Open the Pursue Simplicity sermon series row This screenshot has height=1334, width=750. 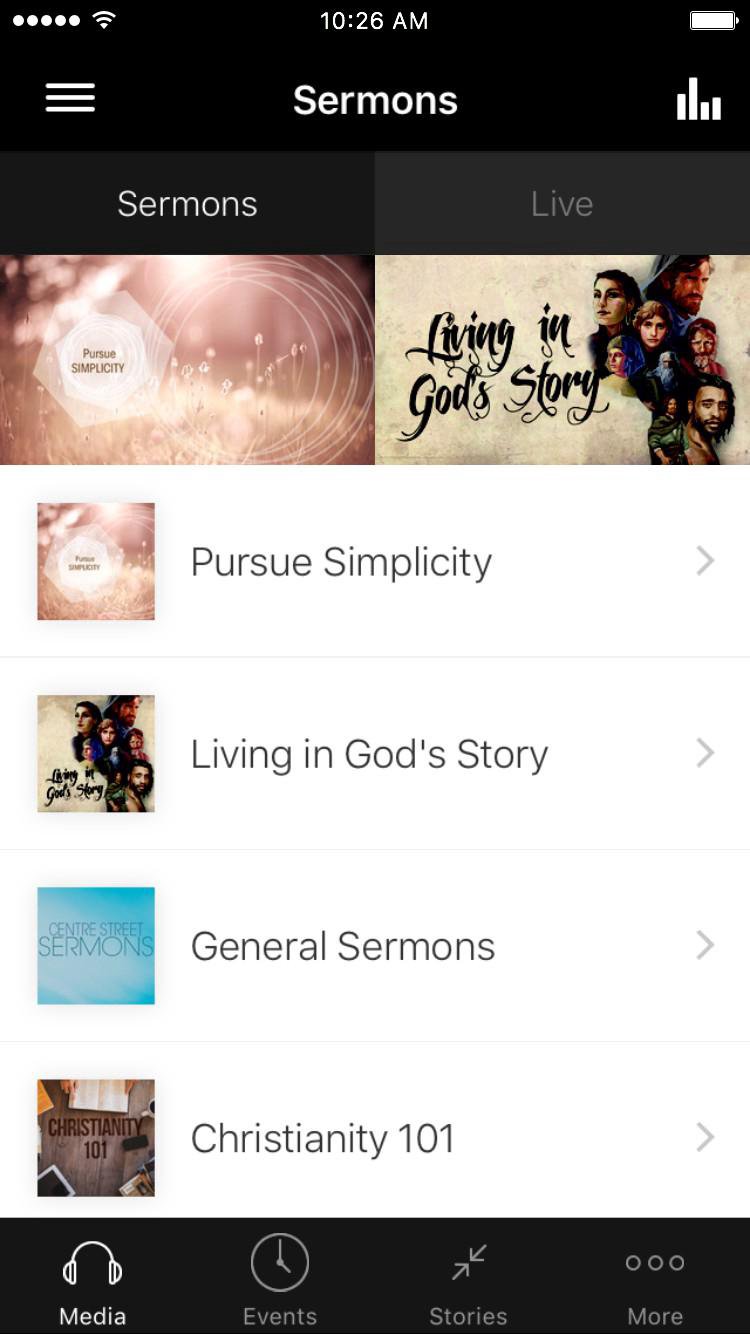coord(375,562)
